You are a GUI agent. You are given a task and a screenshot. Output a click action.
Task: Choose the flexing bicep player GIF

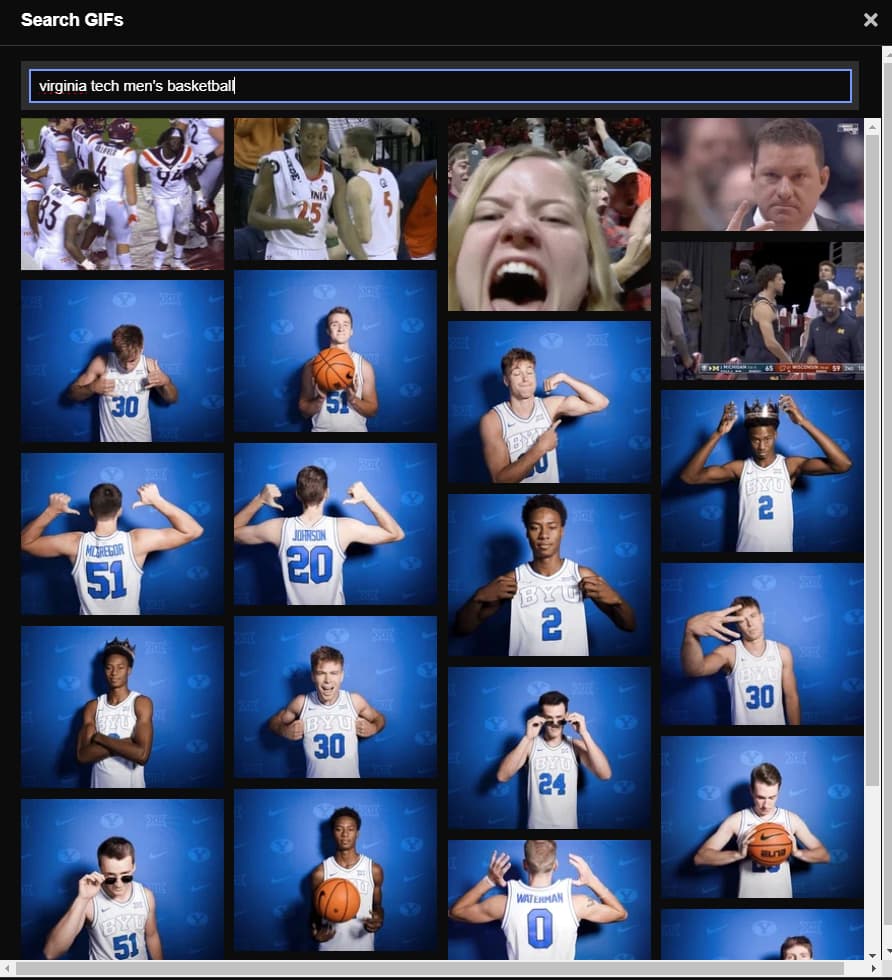tap(549, 402)
